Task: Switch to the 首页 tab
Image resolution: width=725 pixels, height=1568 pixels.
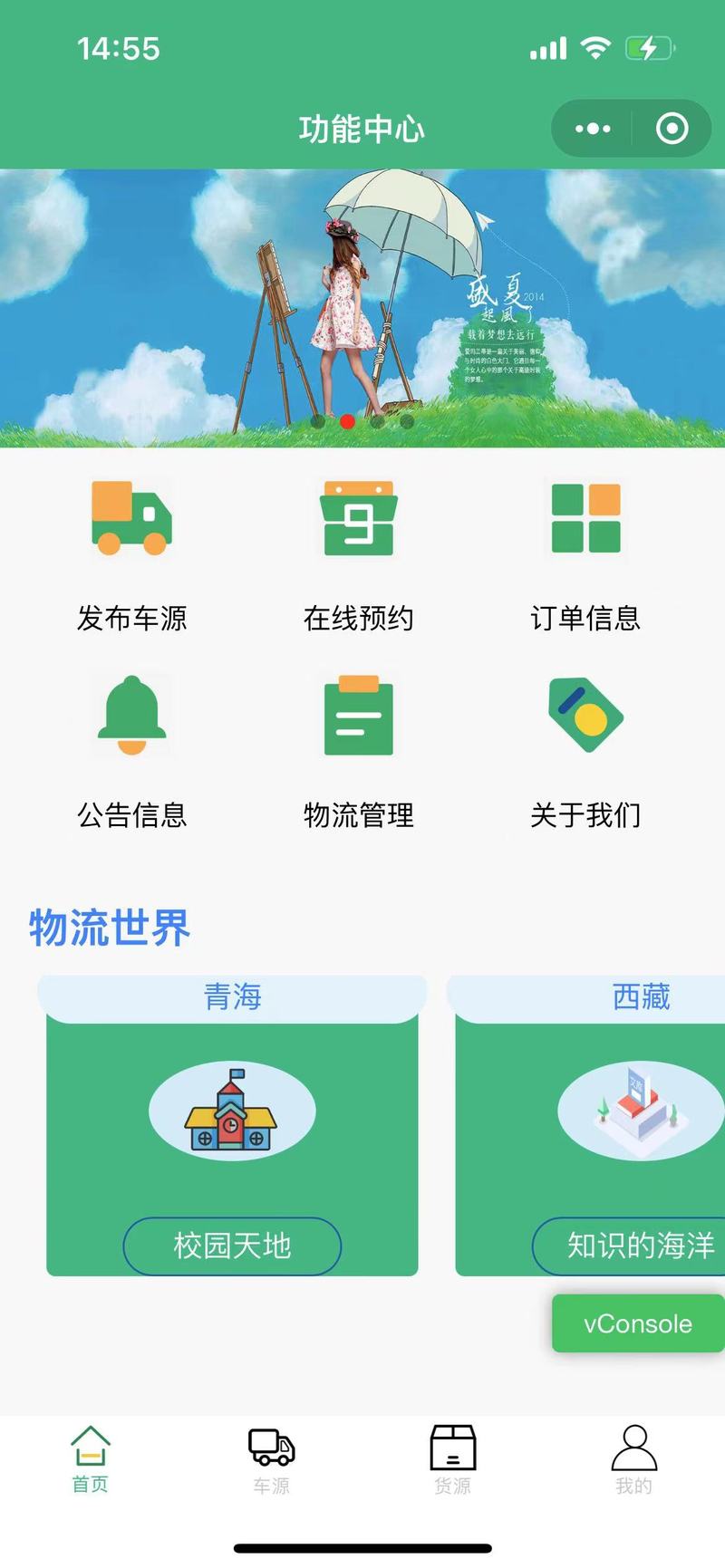Action: click(91, 1459)
